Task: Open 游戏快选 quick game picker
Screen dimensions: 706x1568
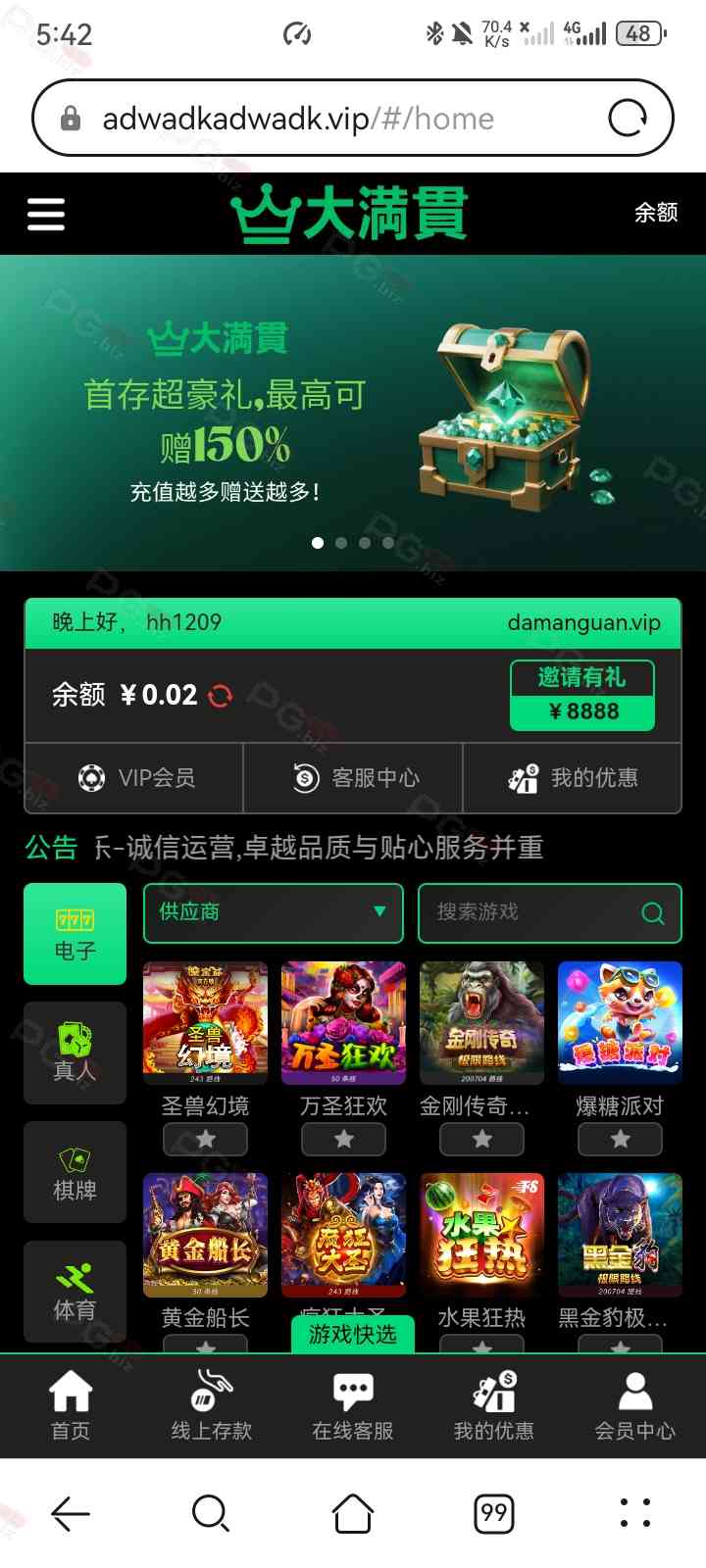Action: (x=353, y=1335)
